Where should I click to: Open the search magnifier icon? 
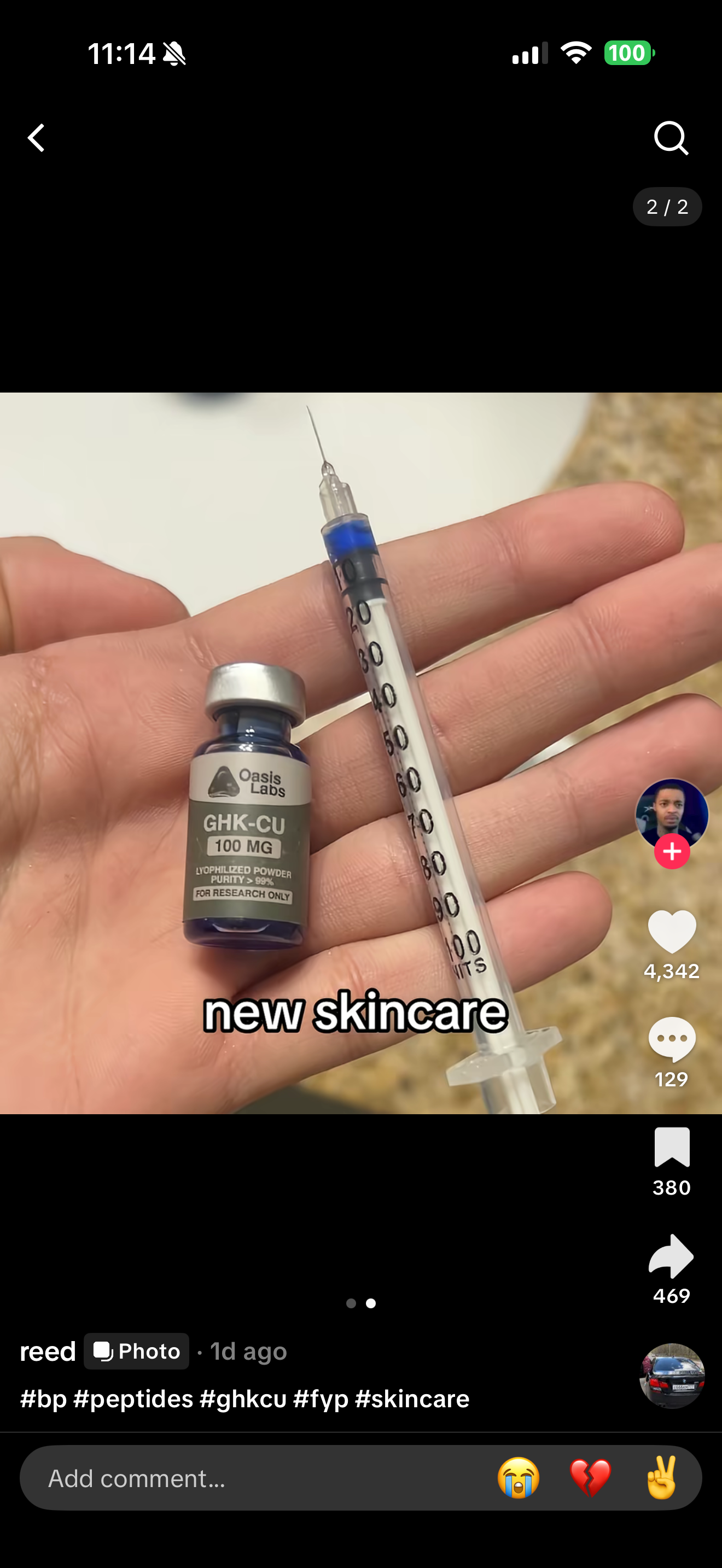[x=671, y=138]
